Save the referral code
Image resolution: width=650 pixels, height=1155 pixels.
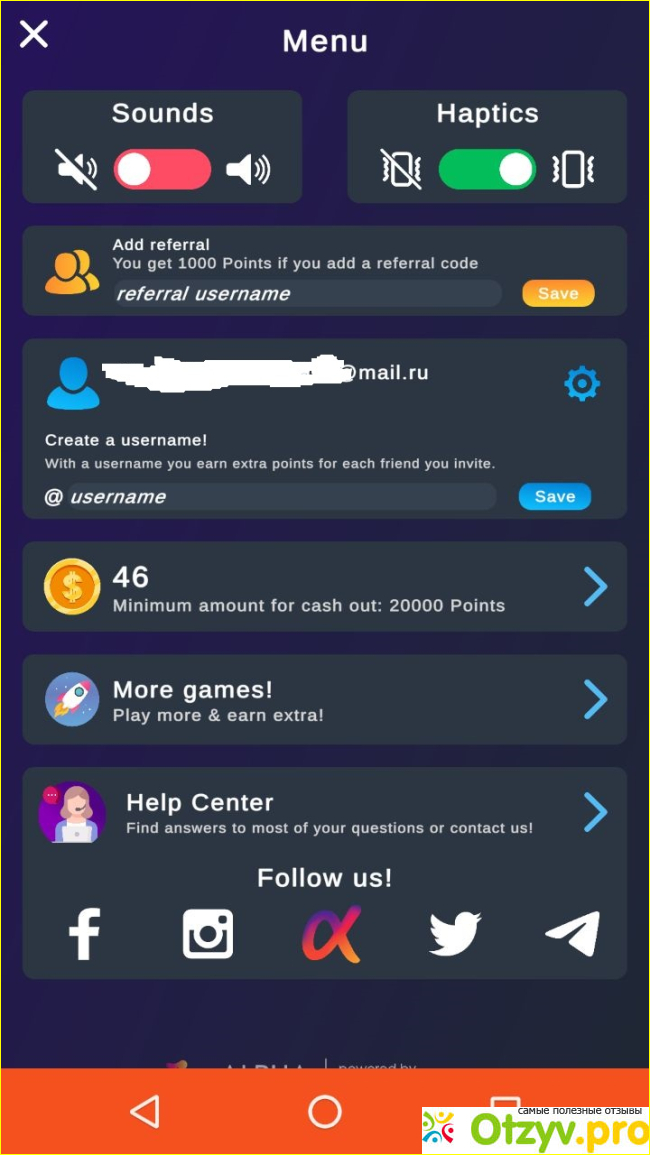557,293
